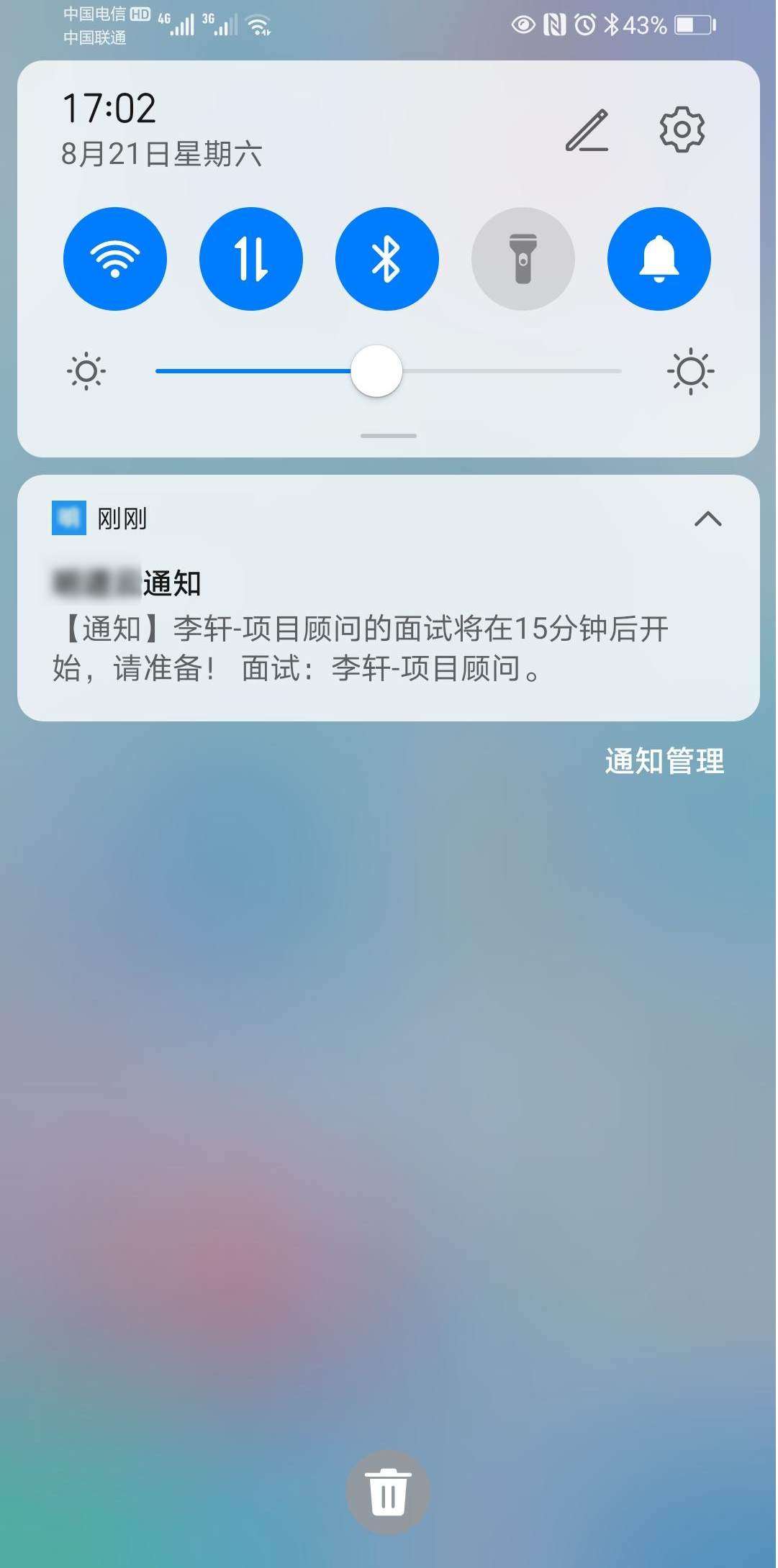778x1568 pixels.
Task: Edit the quick settings tiles
Action: [587, 131]
